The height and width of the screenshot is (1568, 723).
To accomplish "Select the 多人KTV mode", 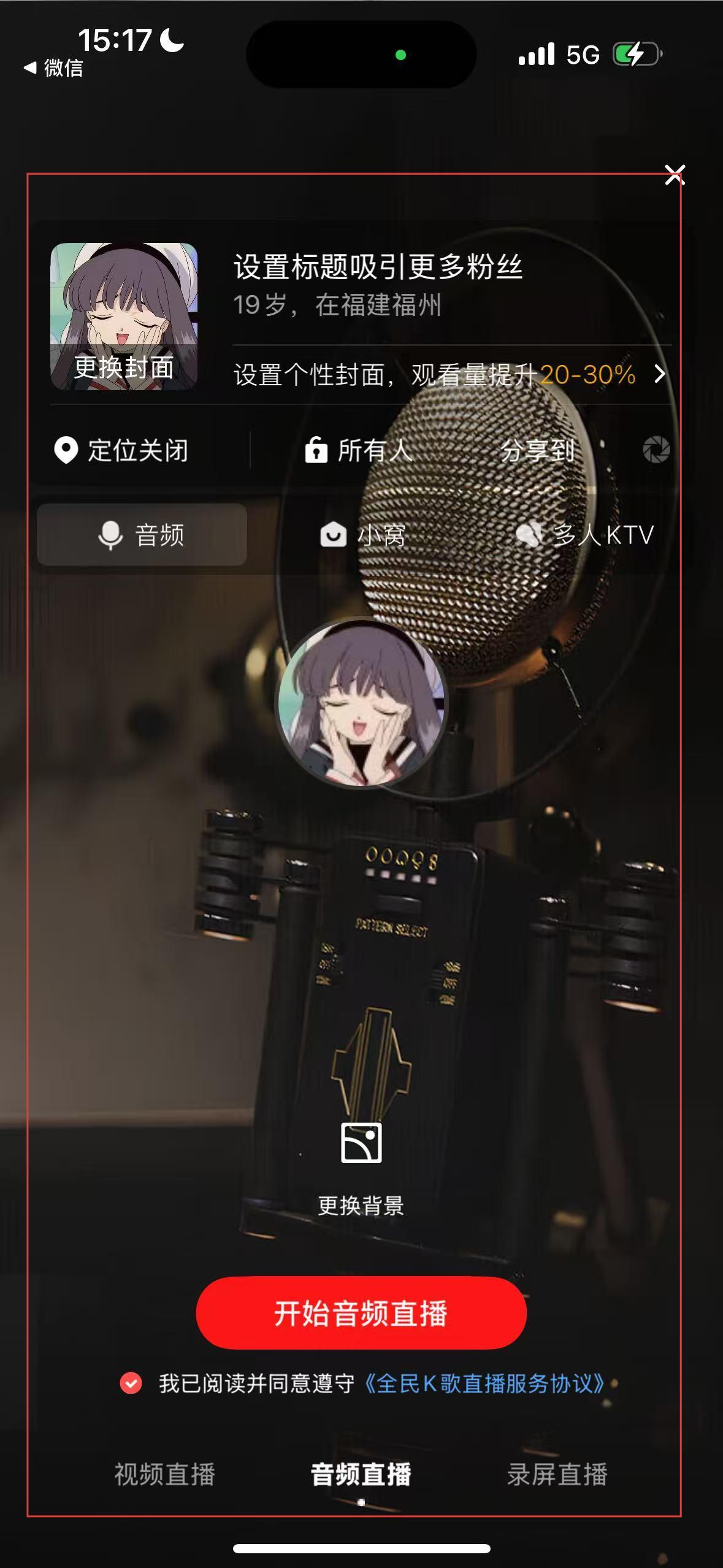I will coord(585,536).
